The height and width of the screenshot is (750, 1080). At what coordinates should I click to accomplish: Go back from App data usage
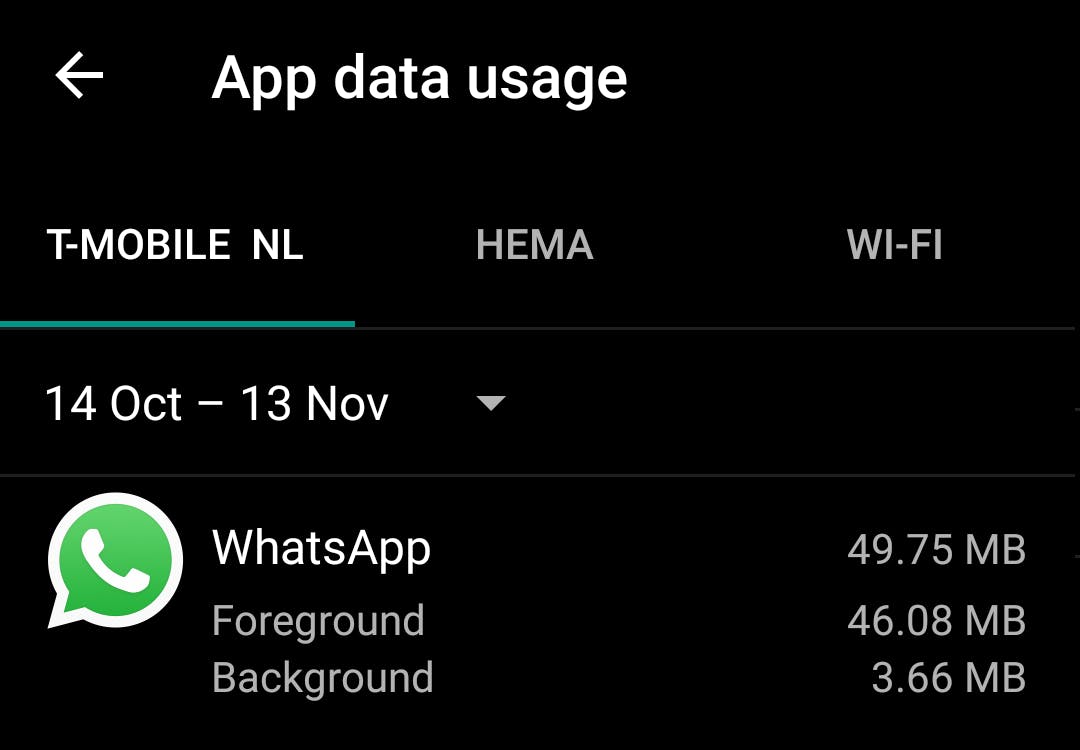coord(80,77)
